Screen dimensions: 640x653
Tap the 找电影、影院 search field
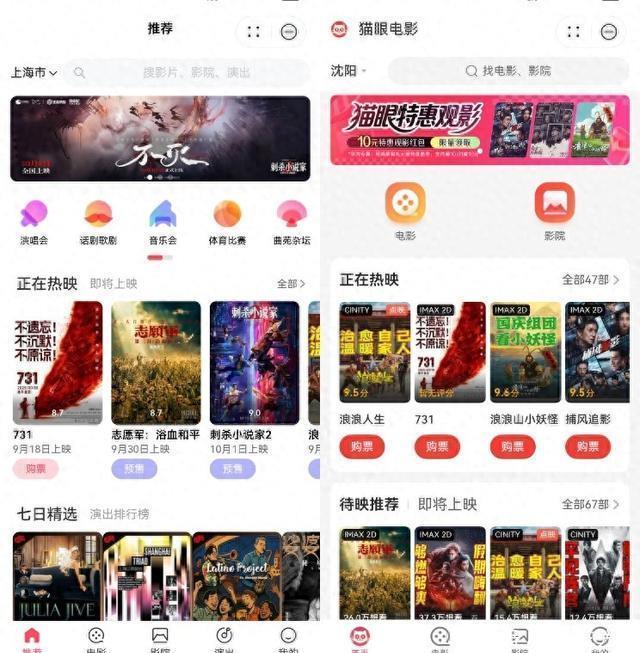click(x=508, y=71)
